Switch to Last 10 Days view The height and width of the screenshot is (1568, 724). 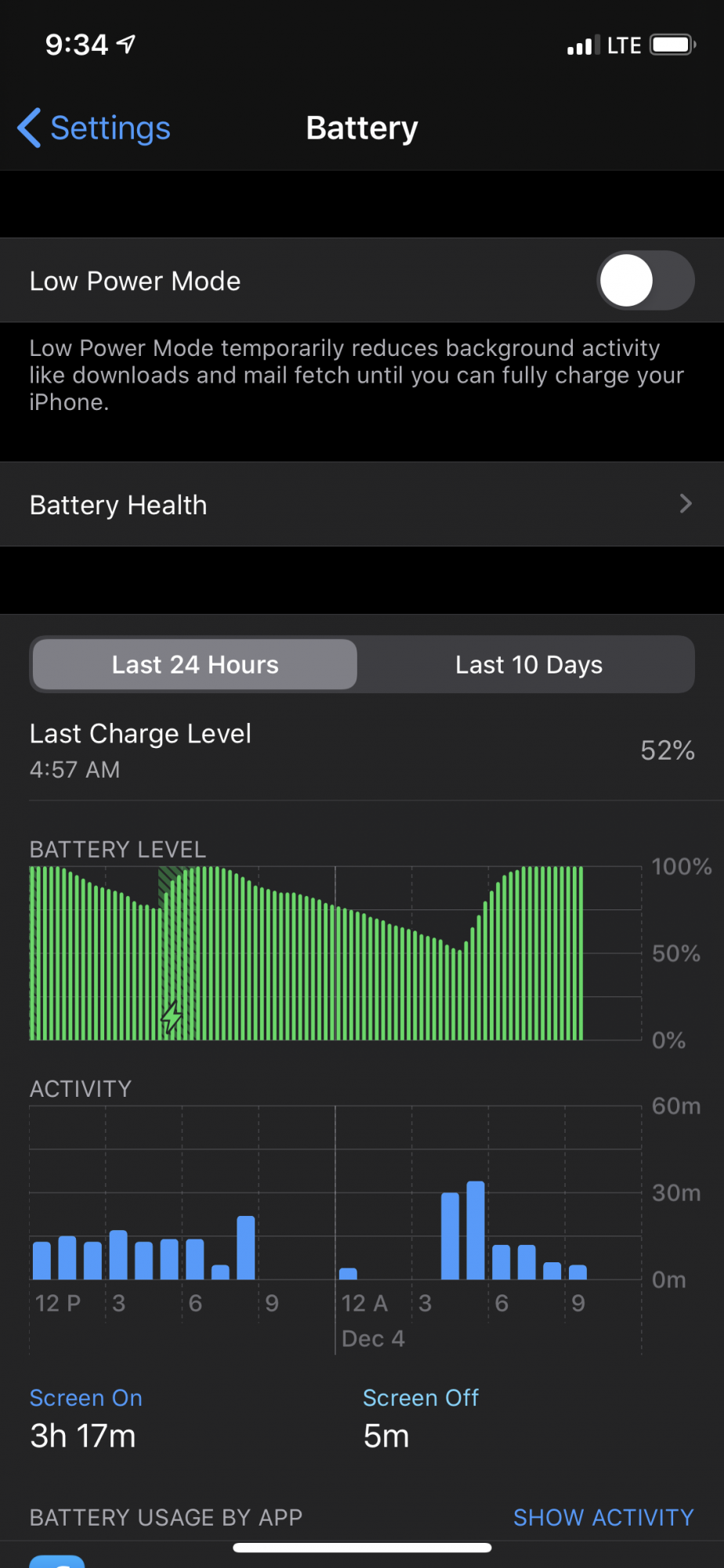point(529,665)
